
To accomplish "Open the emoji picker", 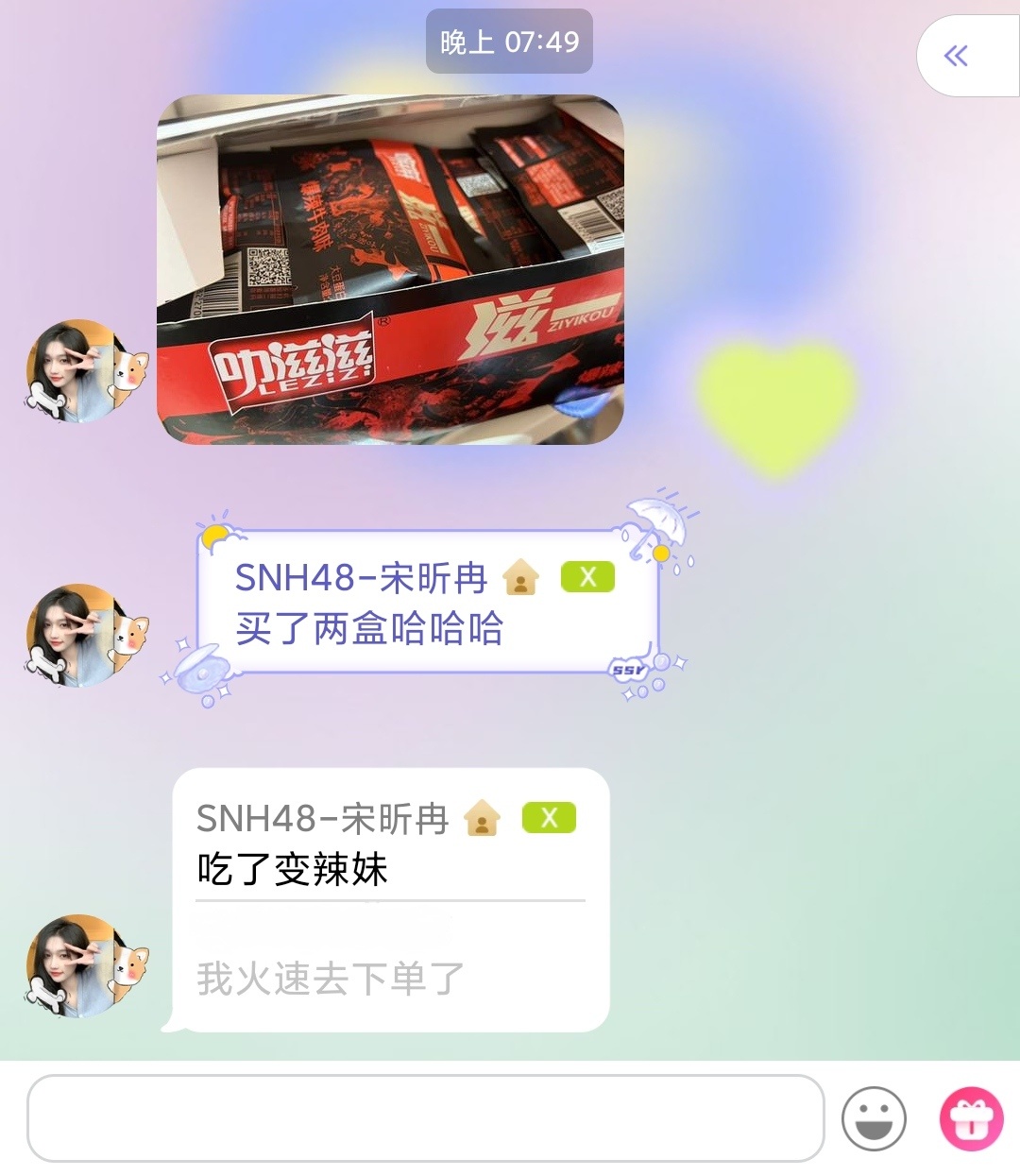I will (874, 1119).
